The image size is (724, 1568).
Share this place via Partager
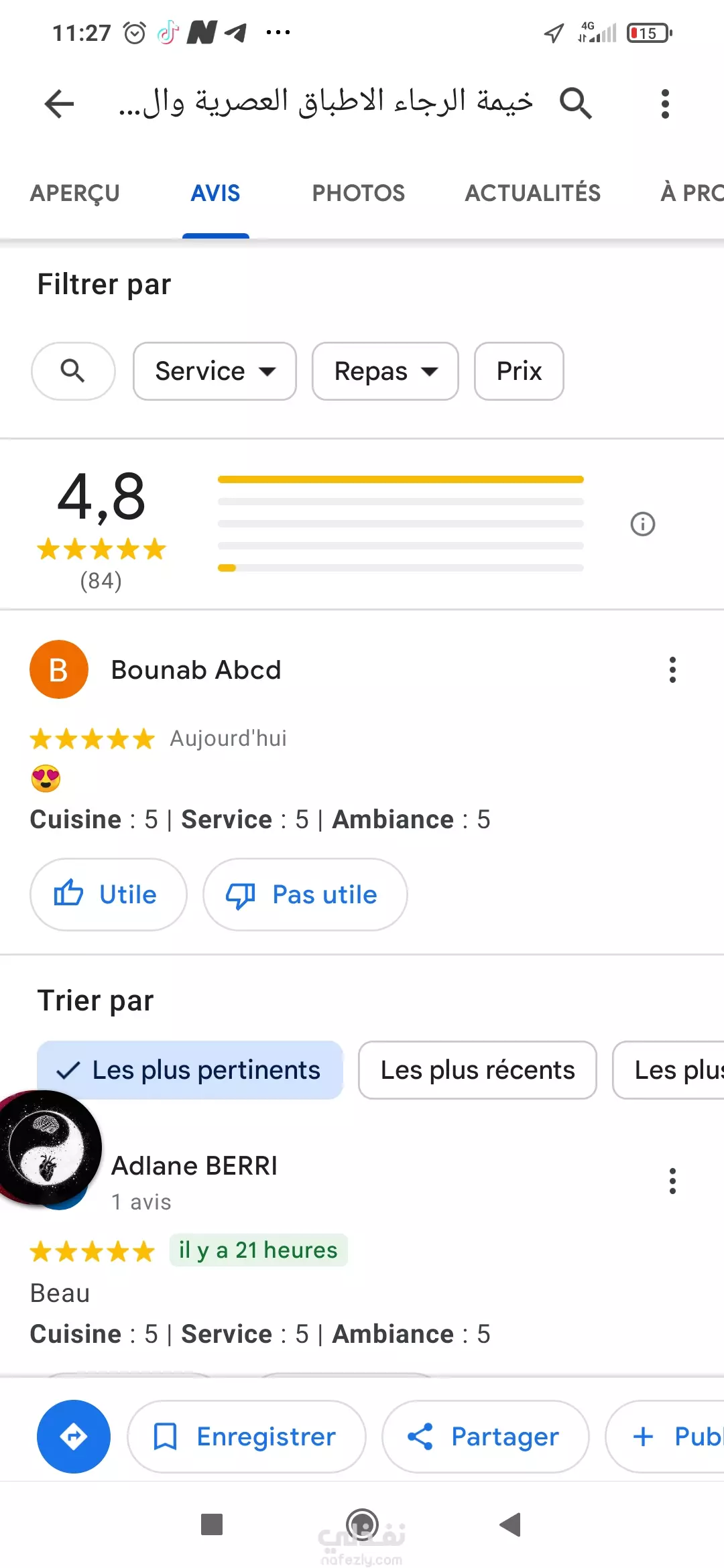tap(485, 1437)
